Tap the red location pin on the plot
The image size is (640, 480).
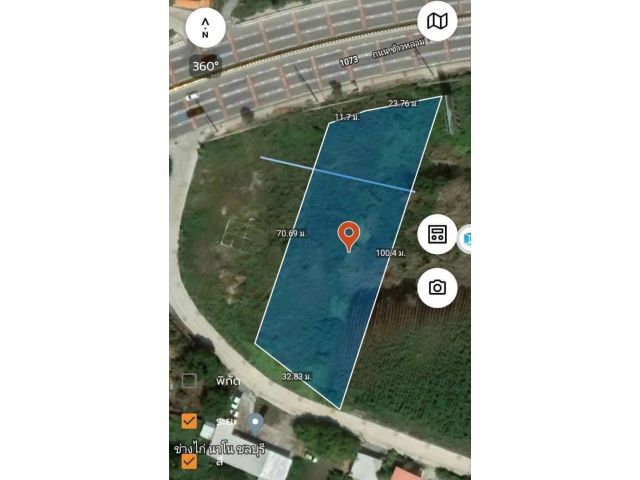(349, 236)
